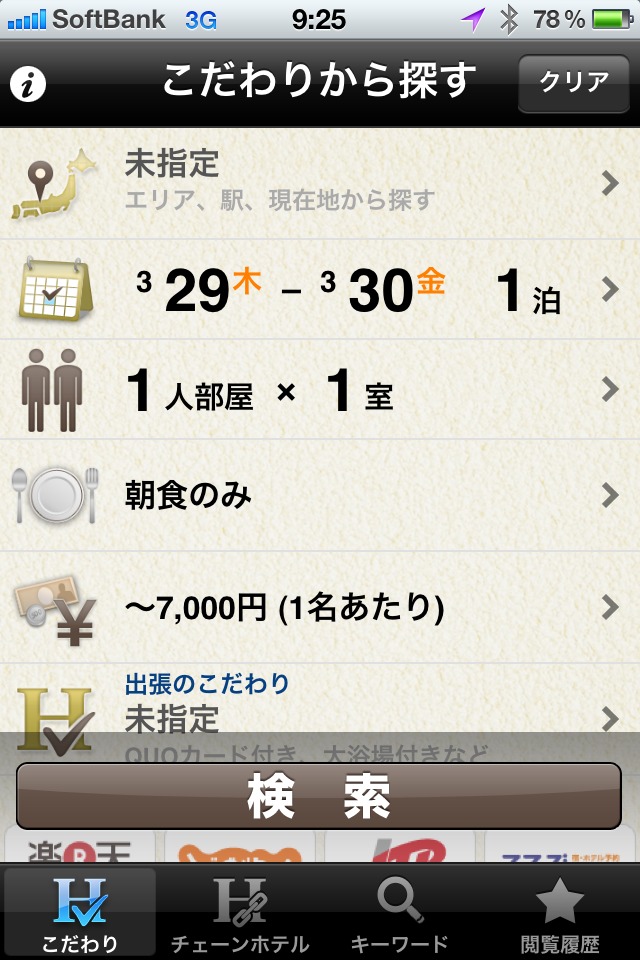Change the stay dates 3/29 – 3/30
The height and width of the screenshot is (960, 640).
(x=320, y=290)
